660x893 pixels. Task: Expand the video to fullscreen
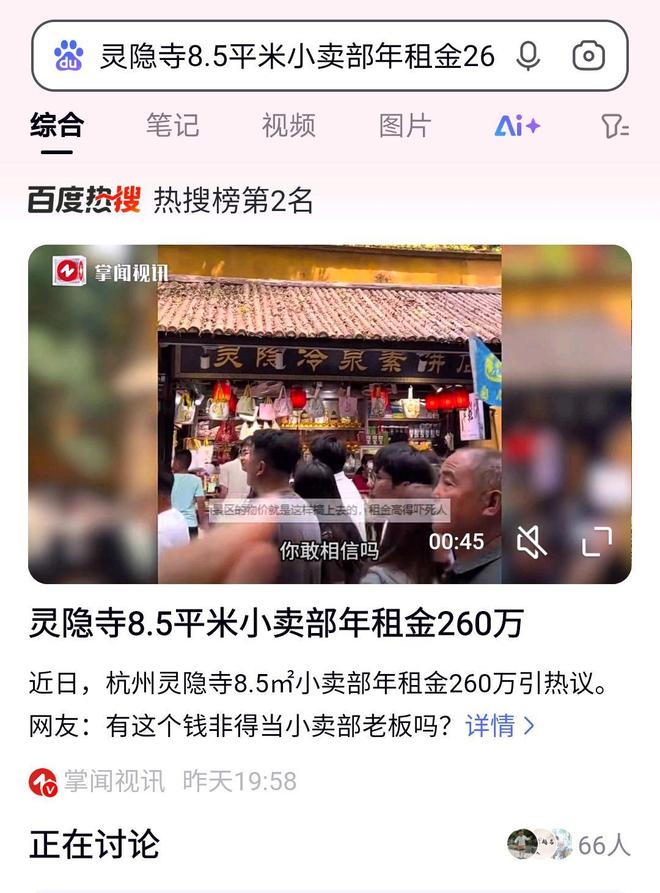click(596, 542)
